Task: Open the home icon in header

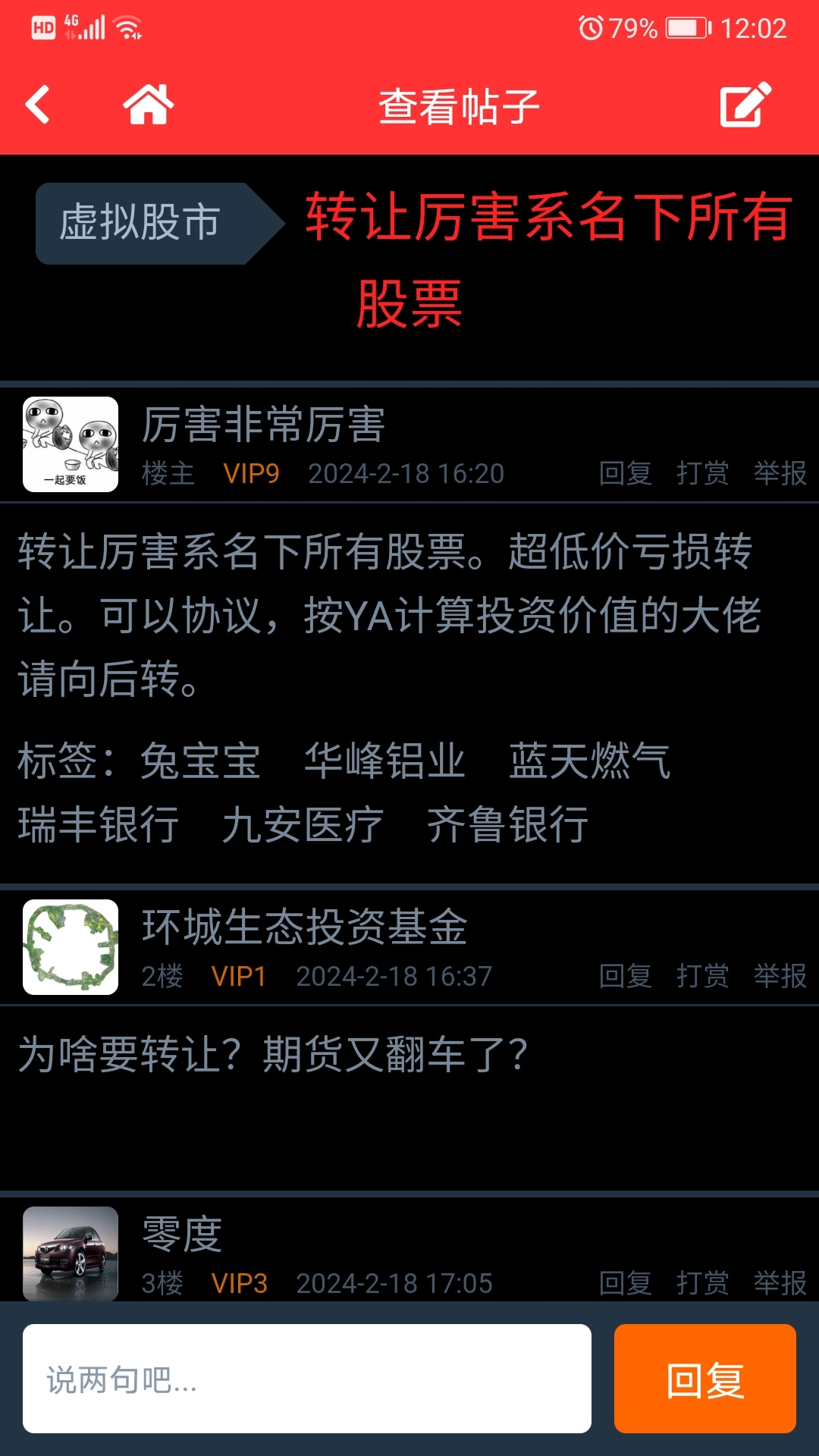Action: click(x=149, y=104)
